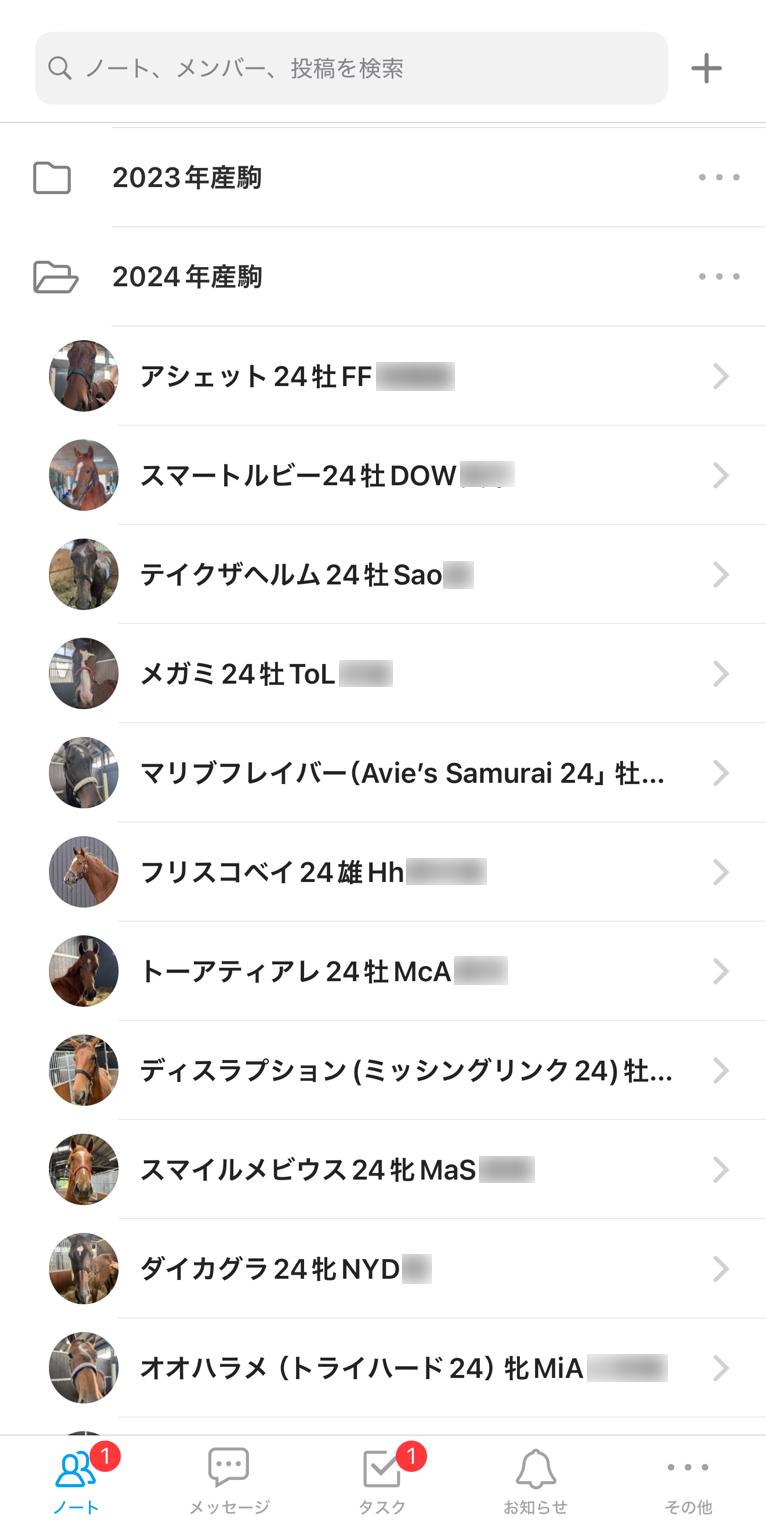Expand the メガミ 24牡 entry chevron
Viewport: 766px width, 1540px height.
[721, 673]
